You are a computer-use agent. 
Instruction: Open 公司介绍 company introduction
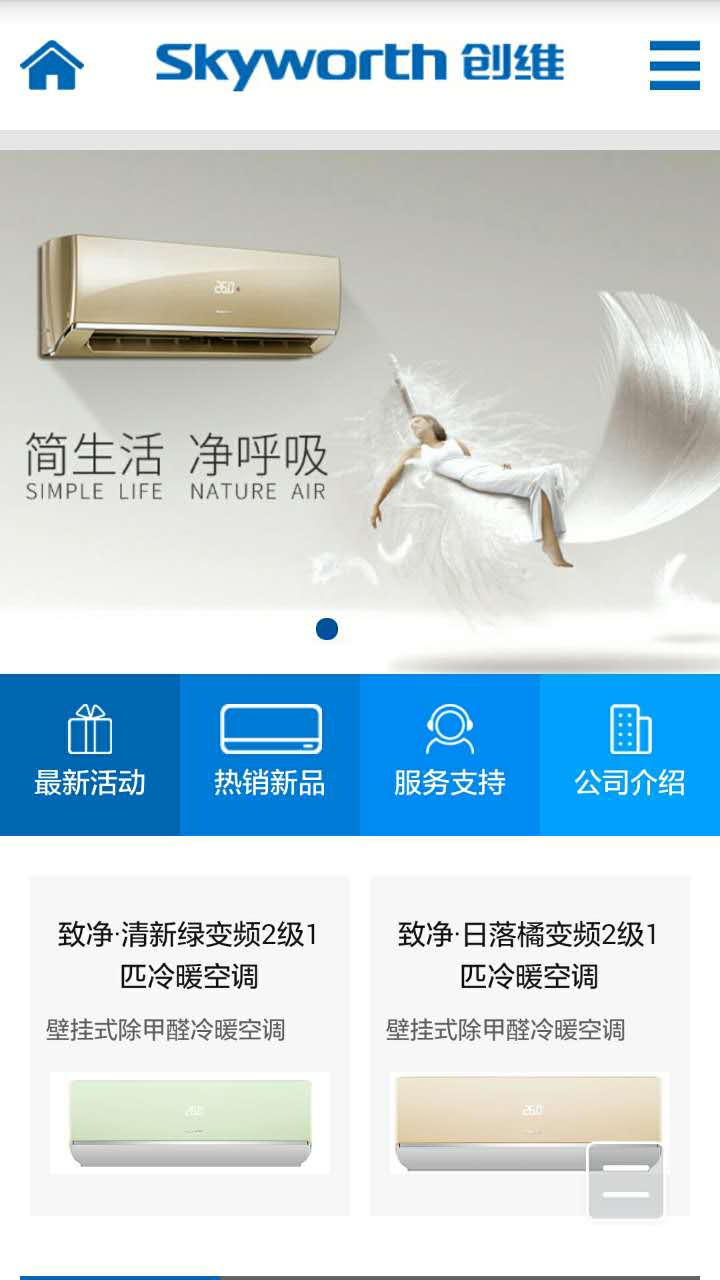(x=630, y=754)
